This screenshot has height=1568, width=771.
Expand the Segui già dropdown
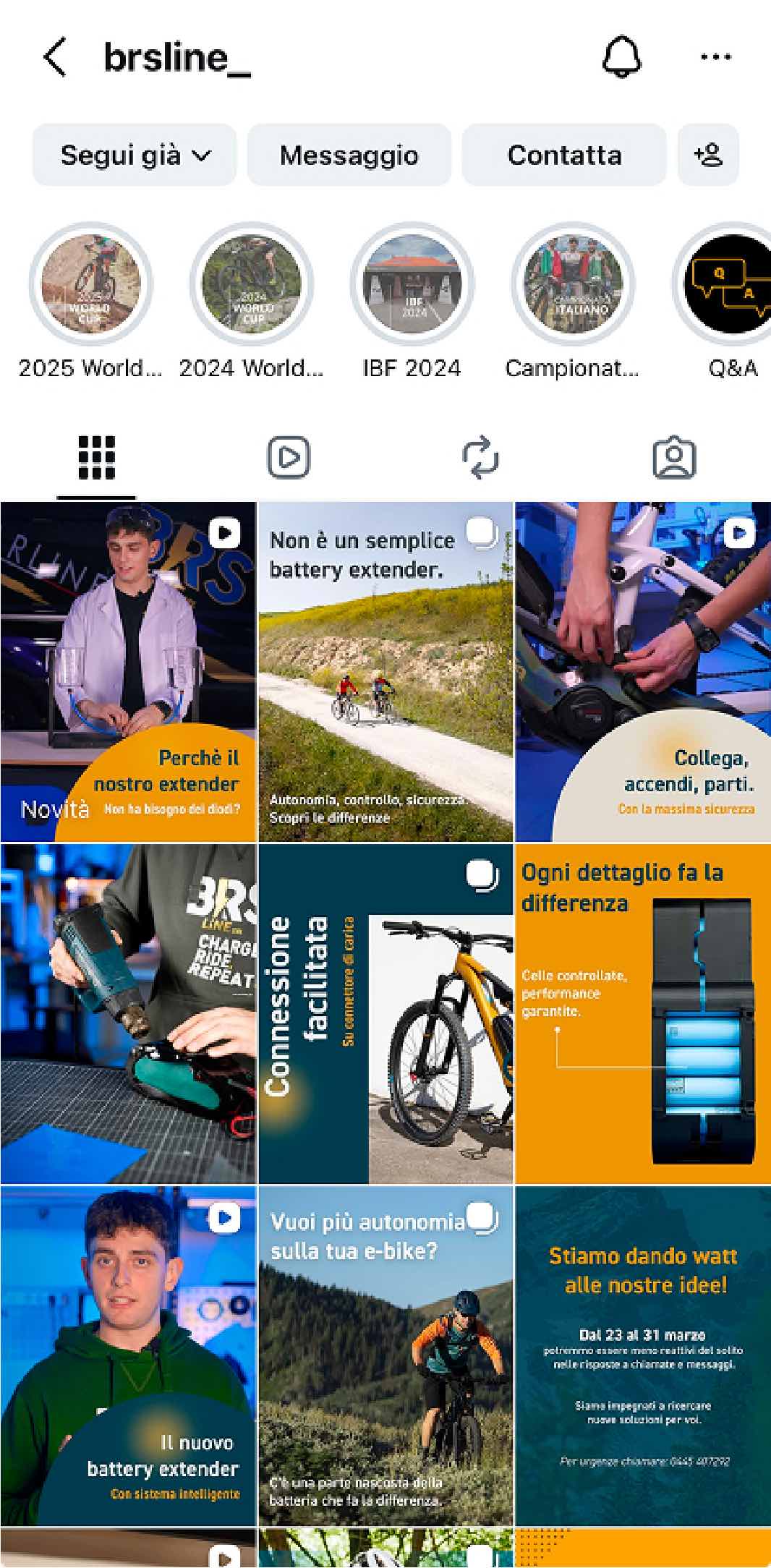(x=135, y=155)
